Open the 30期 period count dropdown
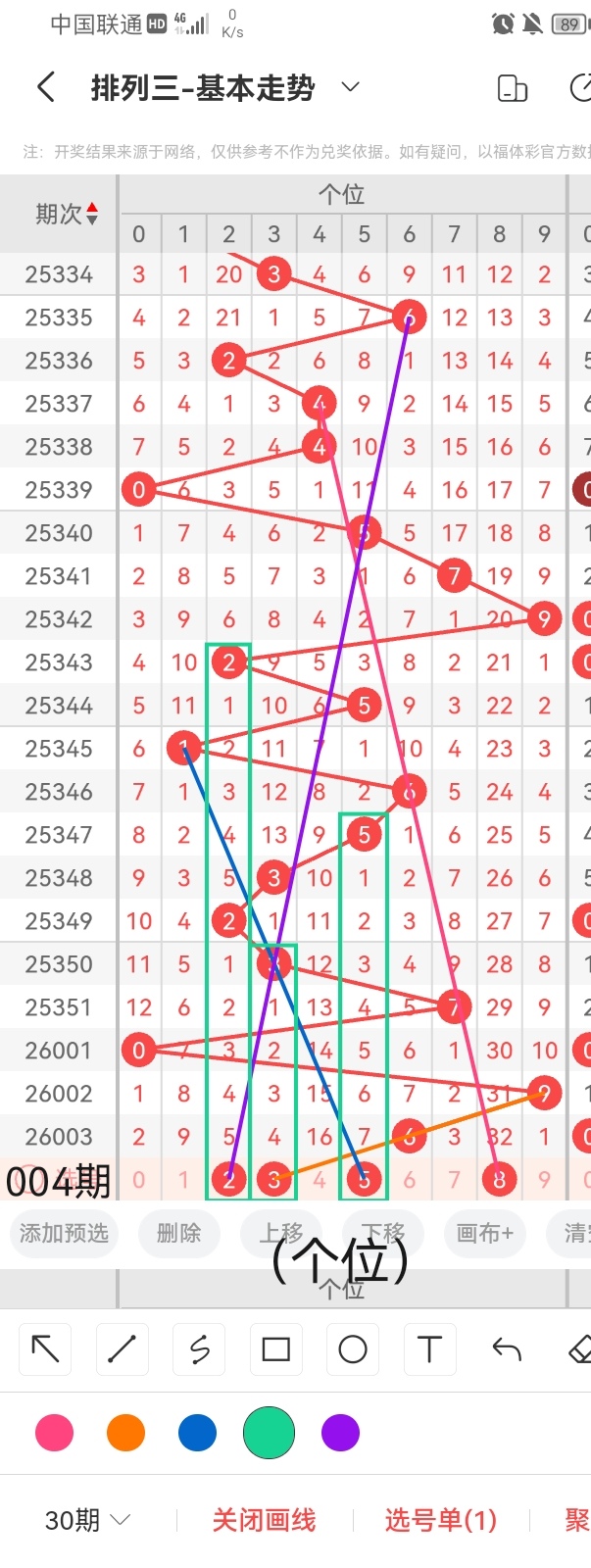Viewport: 591px width, 1568px height. coord(88,1520)
